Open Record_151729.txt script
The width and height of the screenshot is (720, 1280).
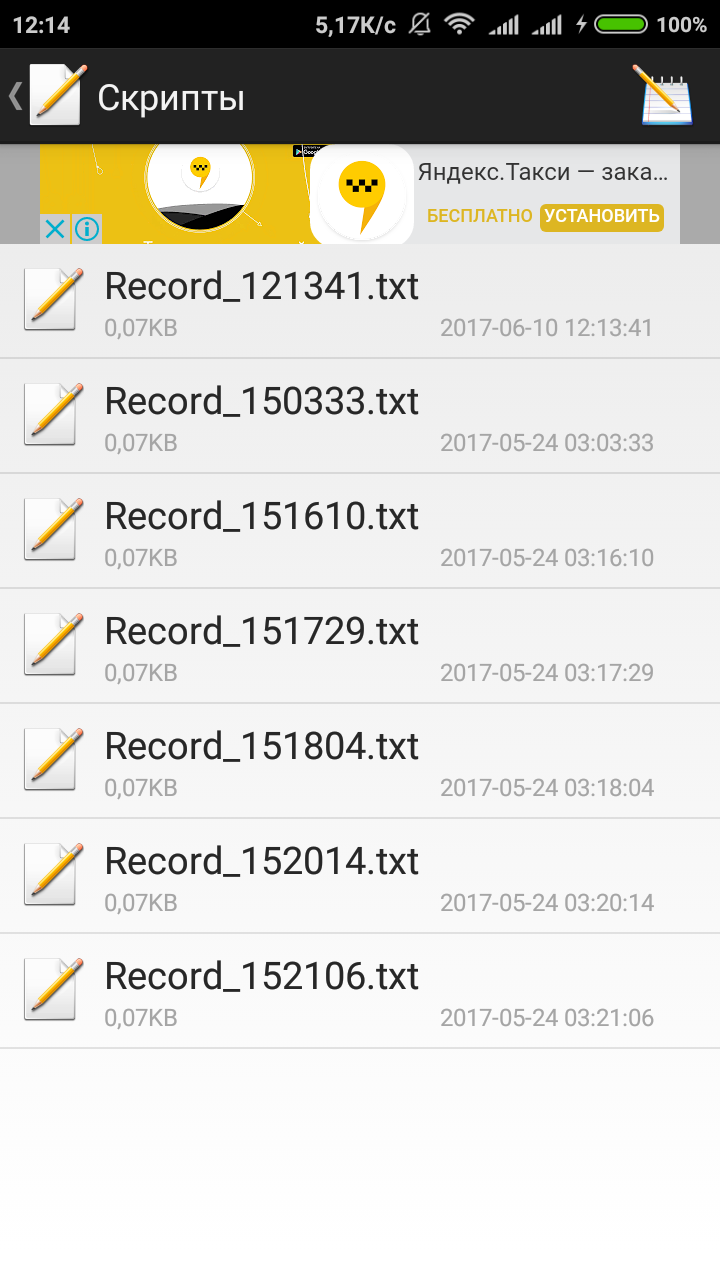click(360, 646)
